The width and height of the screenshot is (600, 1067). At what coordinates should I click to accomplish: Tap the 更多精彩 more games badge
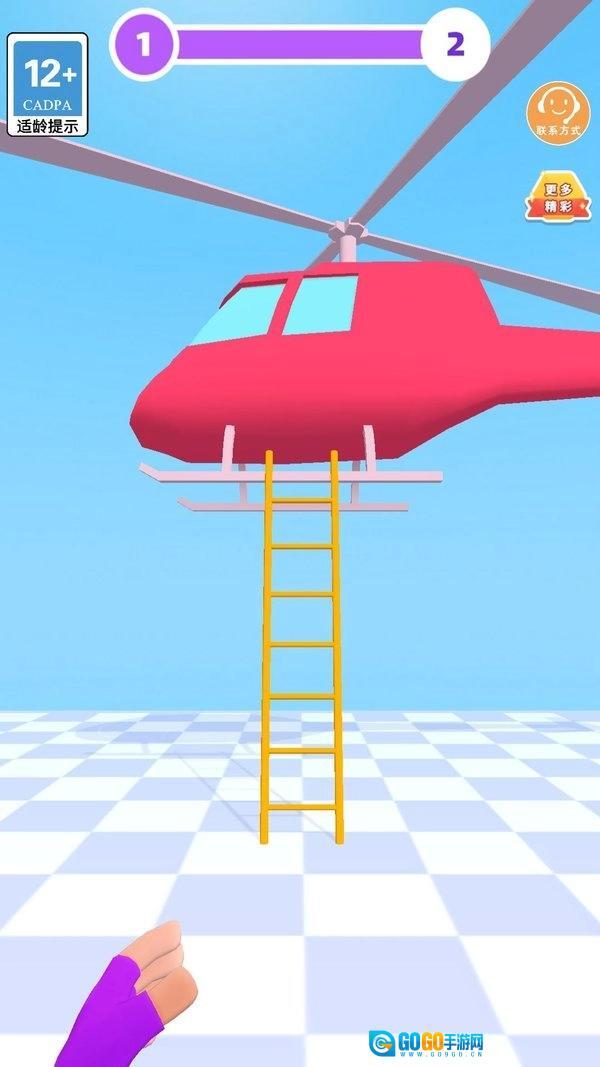[x=558, y=198]
